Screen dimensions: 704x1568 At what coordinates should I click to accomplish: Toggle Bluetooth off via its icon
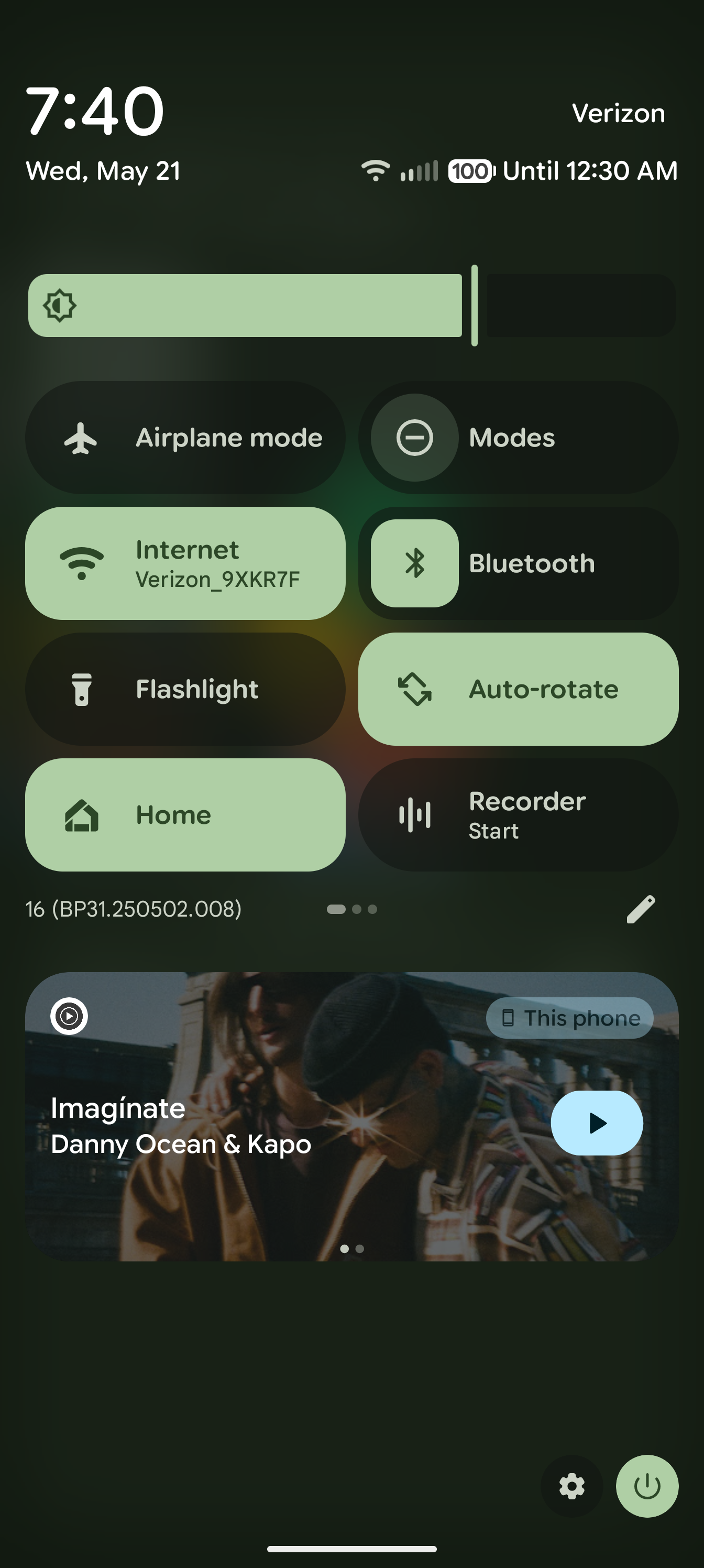(x=414, y=563)
